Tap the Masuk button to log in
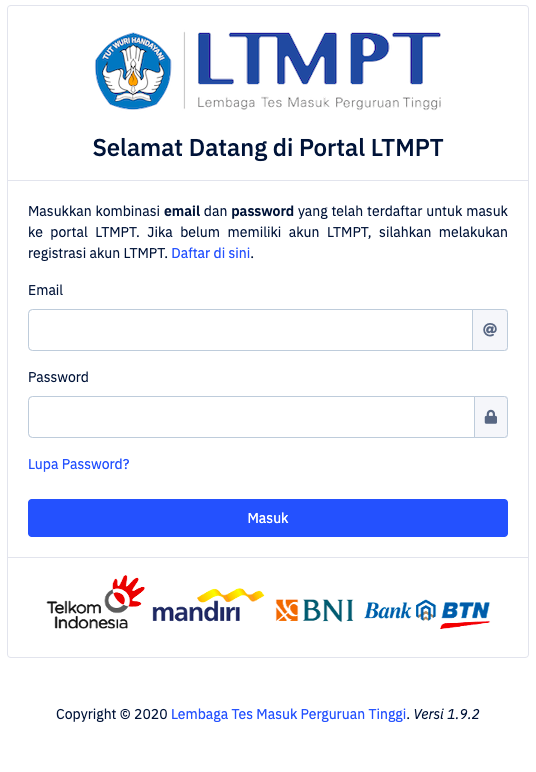The width and height of the screenshot is (536, 772). pyautogui.click(x=268, y=518)
